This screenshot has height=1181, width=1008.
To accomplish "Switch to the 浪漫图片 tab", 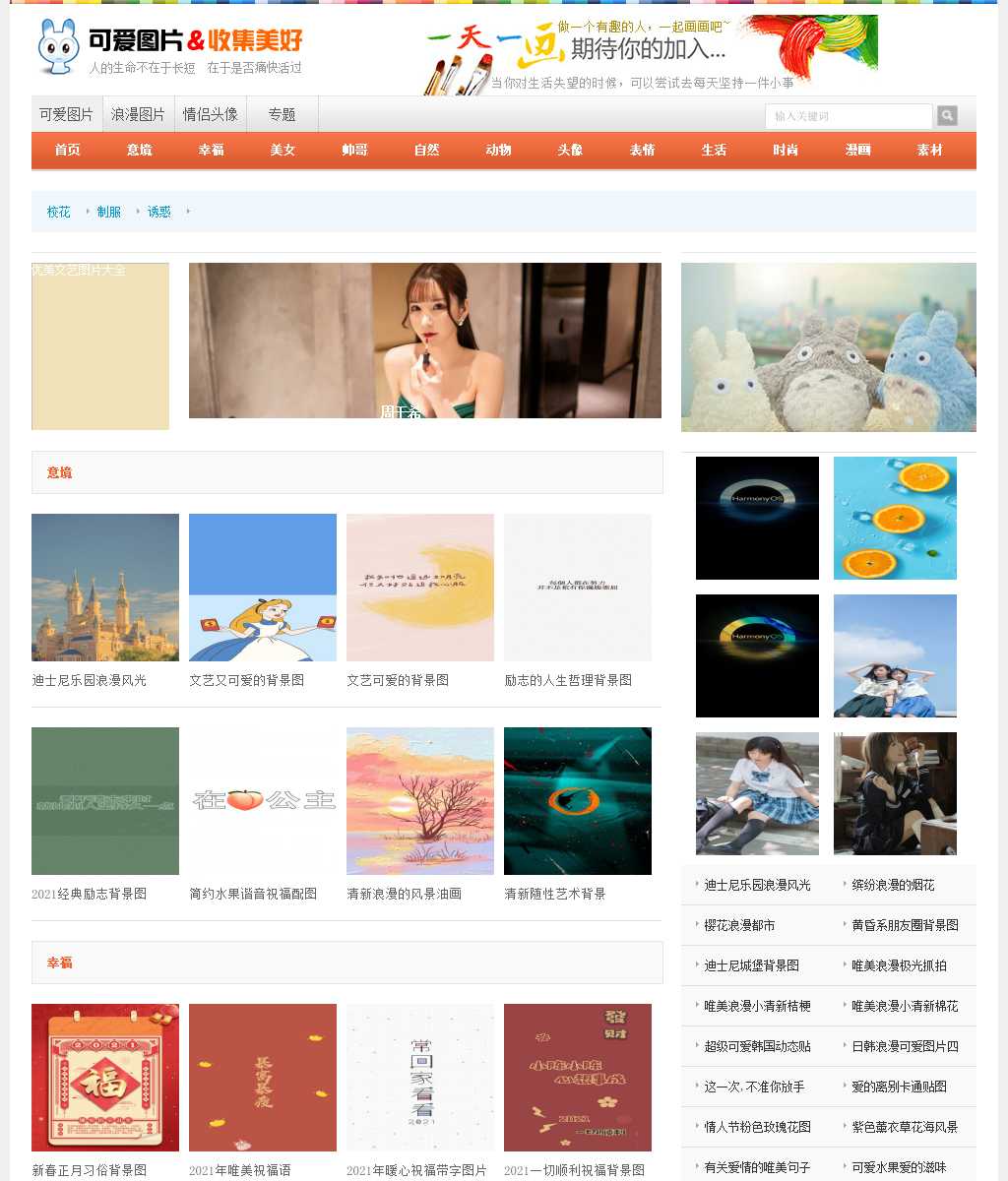I will tap(138, 114).
